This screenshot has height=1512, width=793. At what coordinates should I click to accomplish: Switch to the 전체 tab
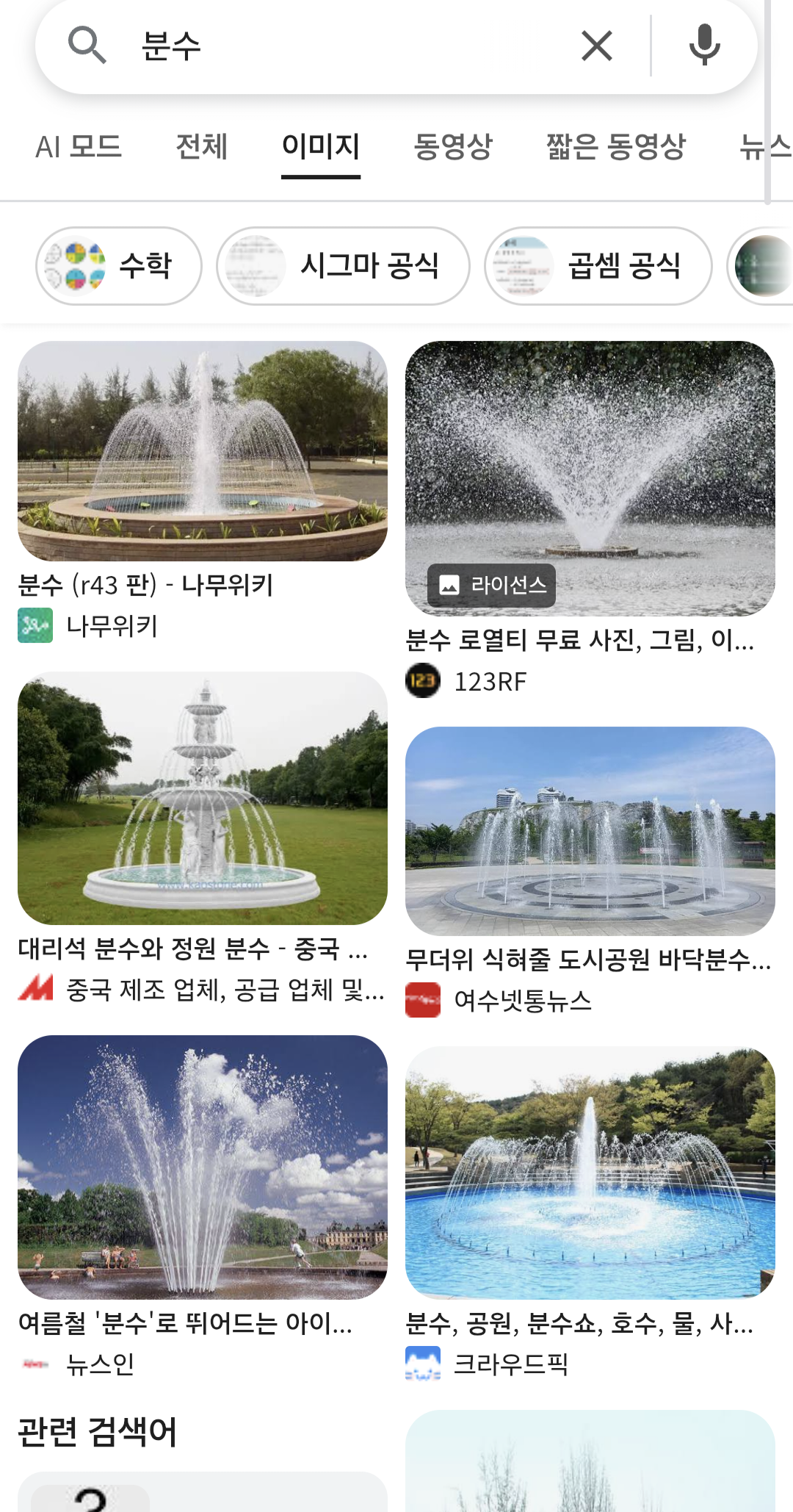pos(202,146)
